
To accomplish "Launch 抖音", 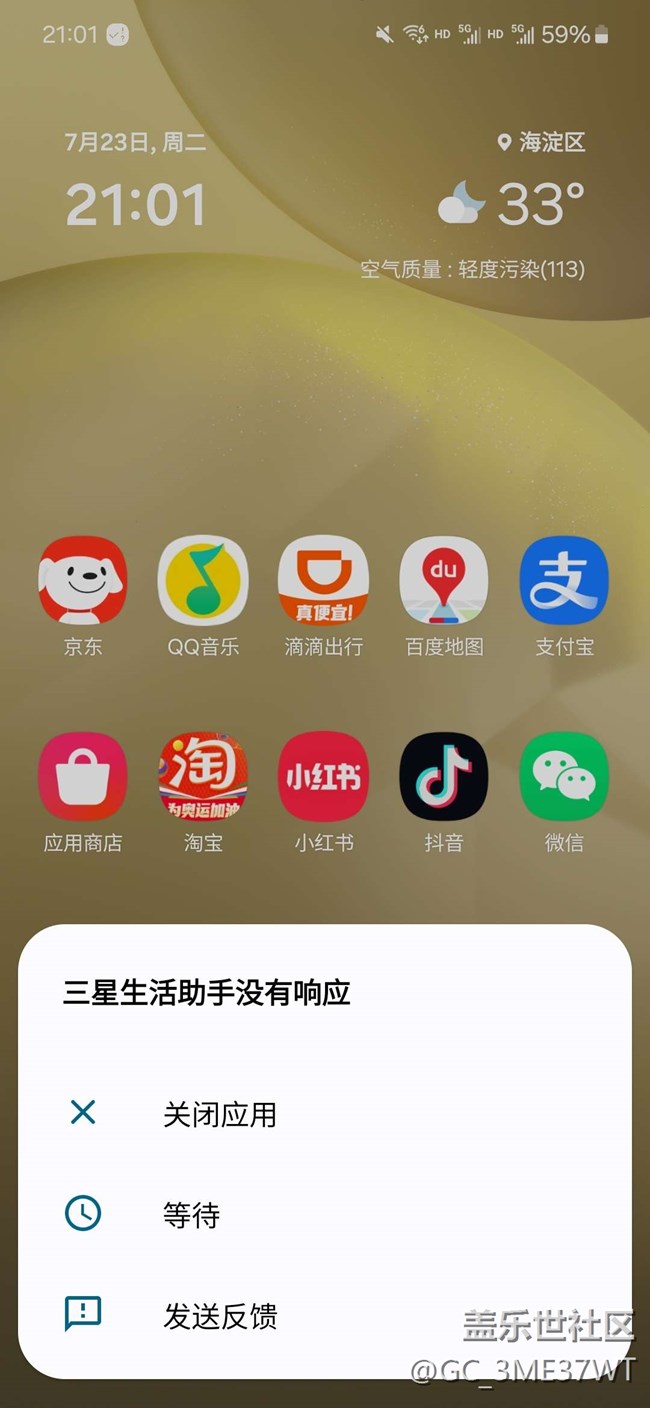I will (x=444, y=778).
